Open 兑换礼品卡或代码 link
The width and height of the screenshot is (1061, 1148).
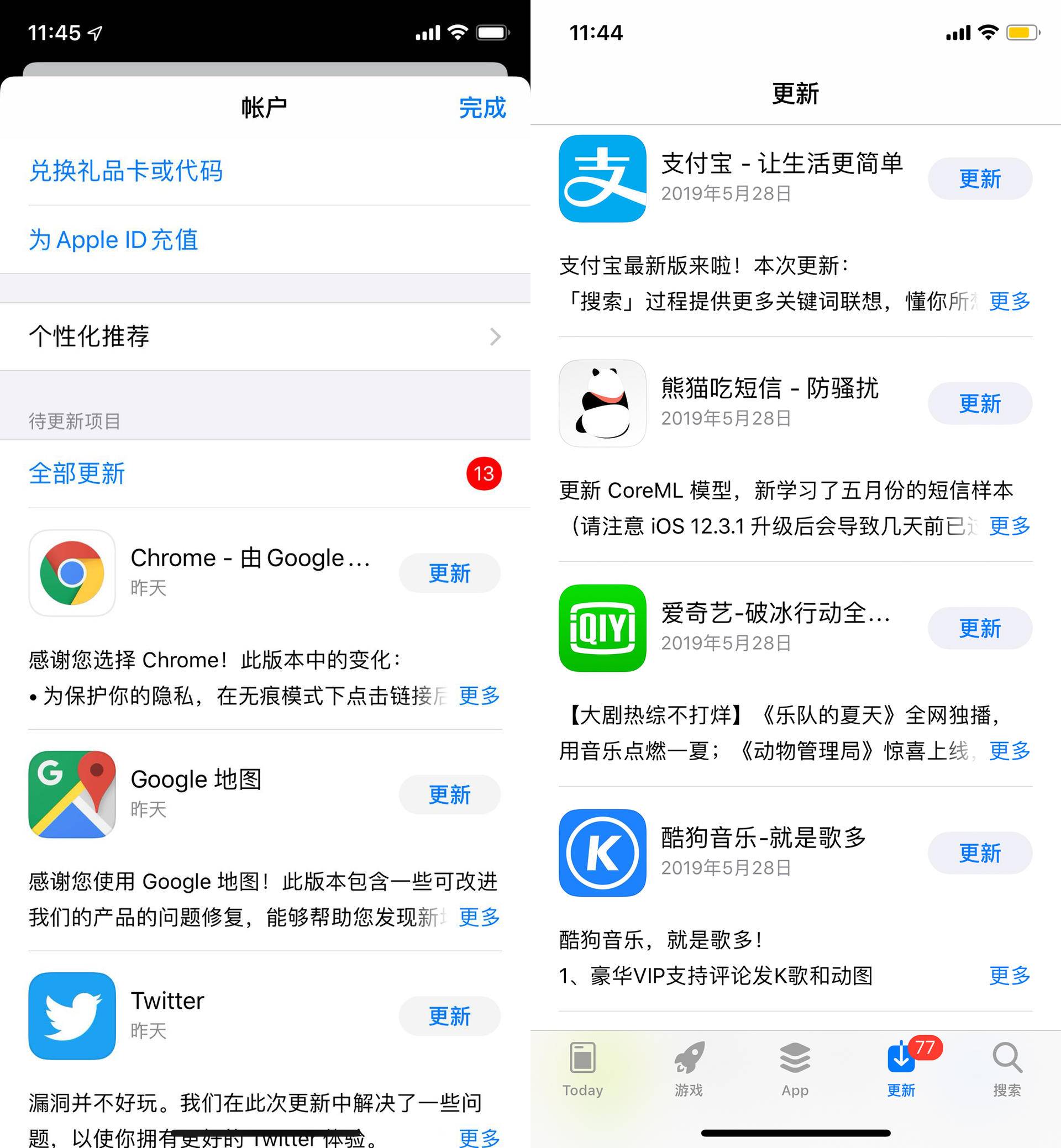(x=127, y=172)
